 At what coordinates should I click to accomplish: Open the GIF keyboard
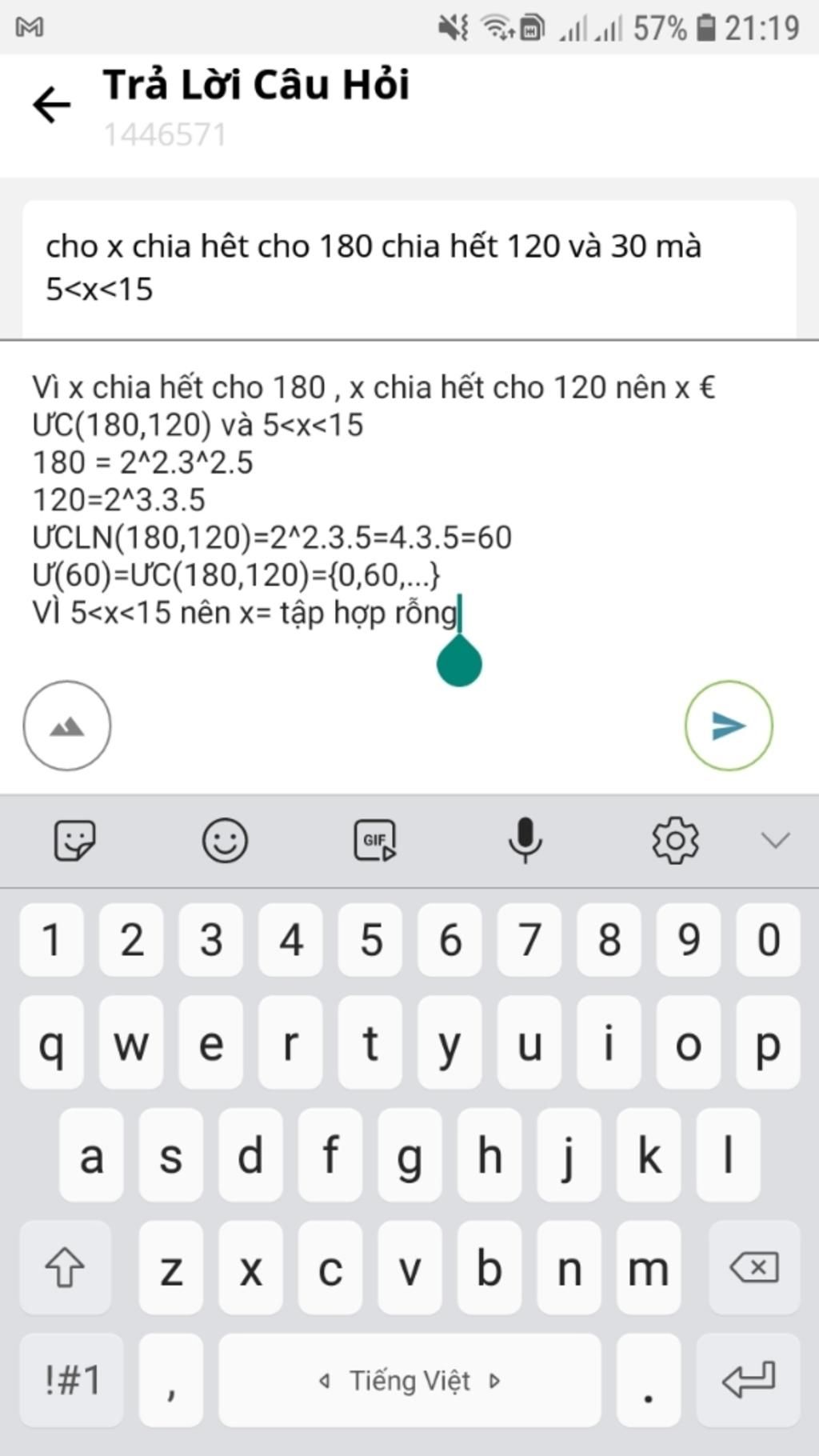pyautogui.click(x=374, y=840)
